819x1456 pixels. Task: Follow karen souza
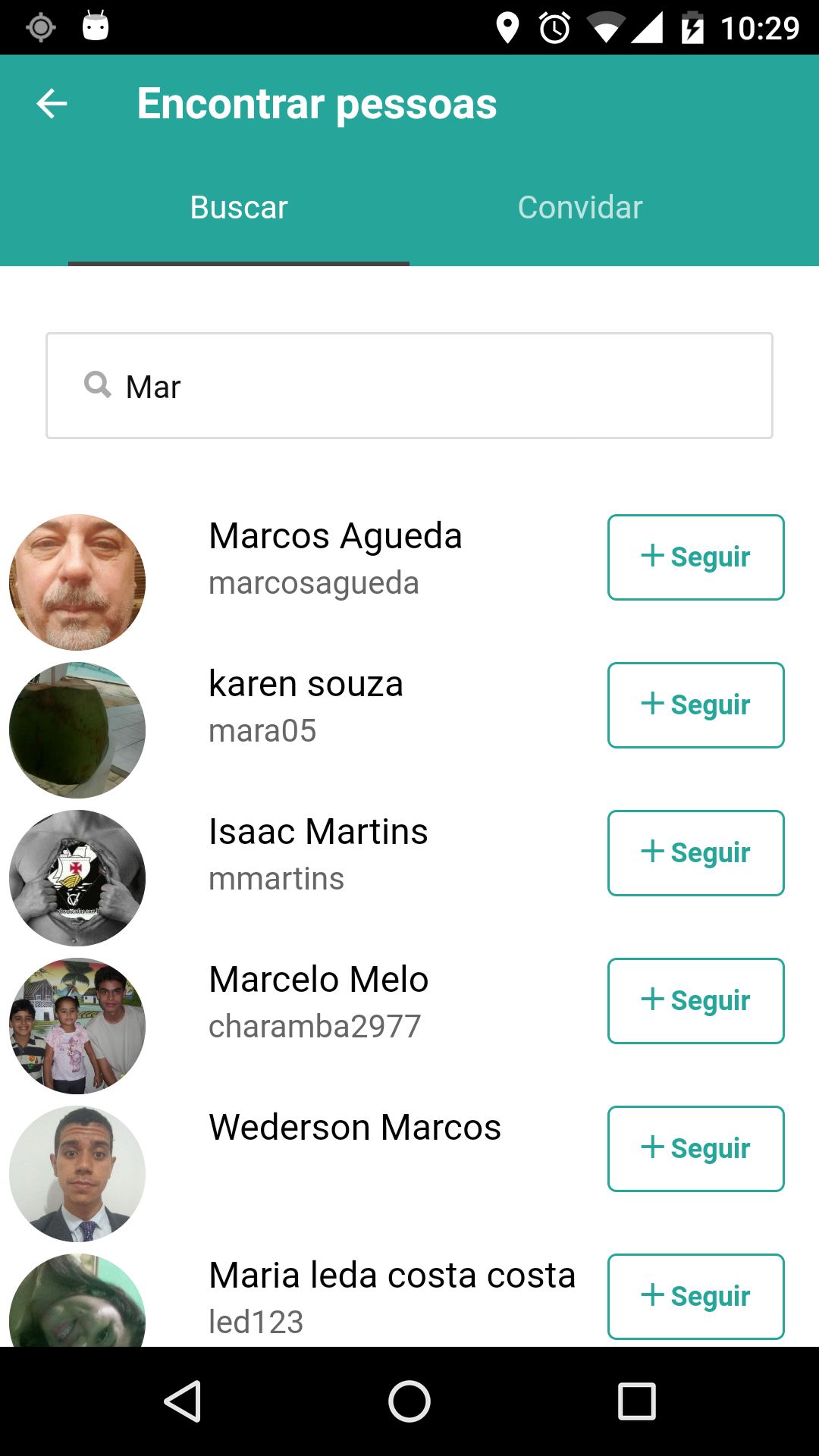click(x=695, y=705)
